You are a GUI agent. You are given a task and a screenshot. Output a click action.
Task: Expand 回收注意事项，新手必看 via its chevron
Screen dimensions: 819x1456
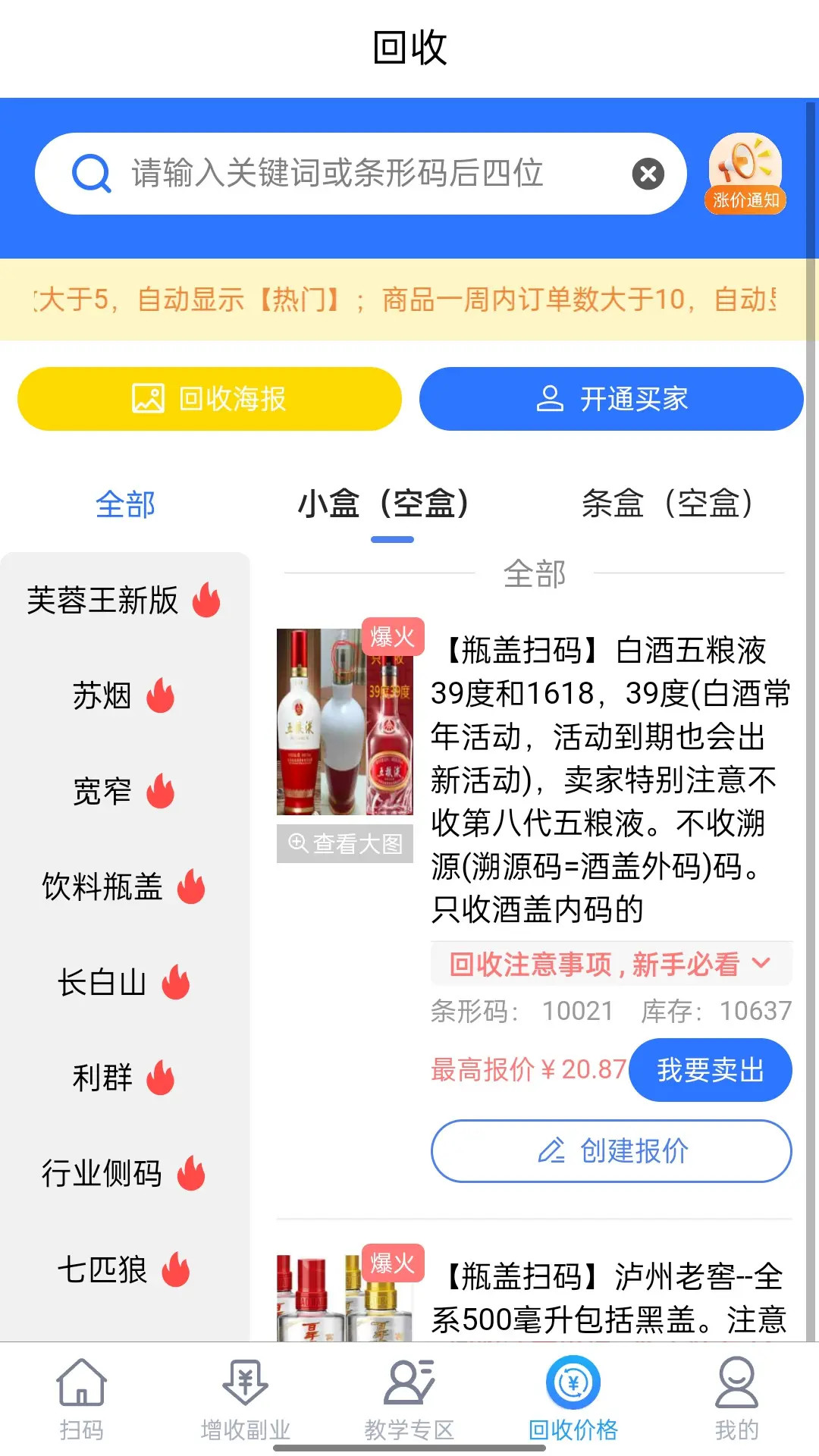pos(762,964)
